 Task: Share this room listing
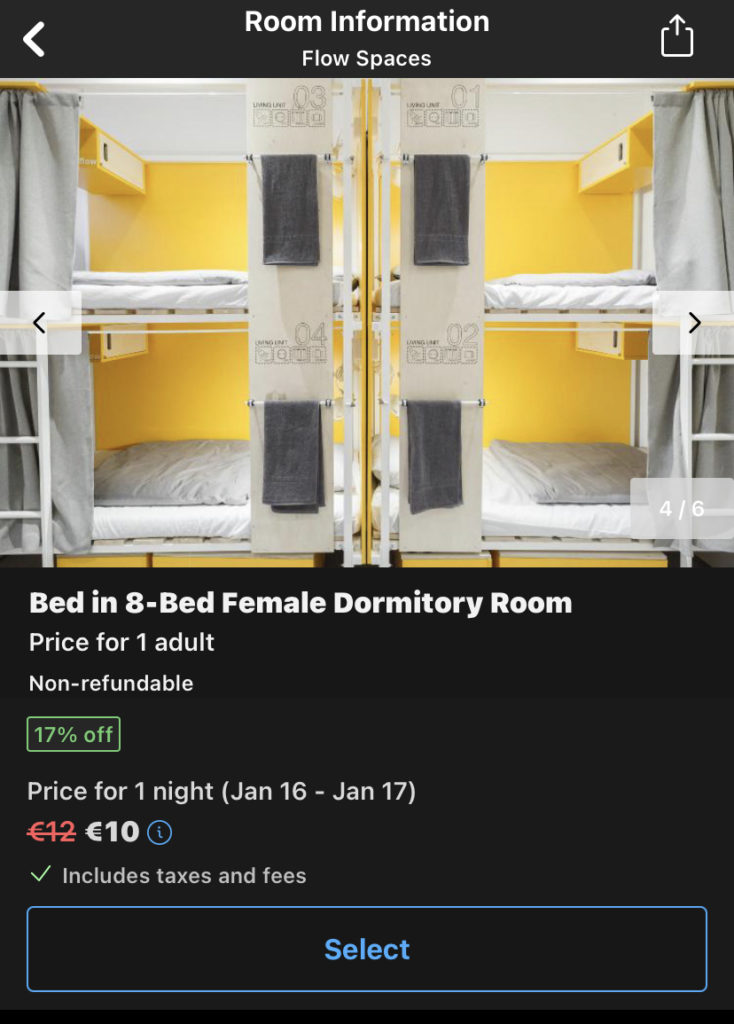point(677,37)
